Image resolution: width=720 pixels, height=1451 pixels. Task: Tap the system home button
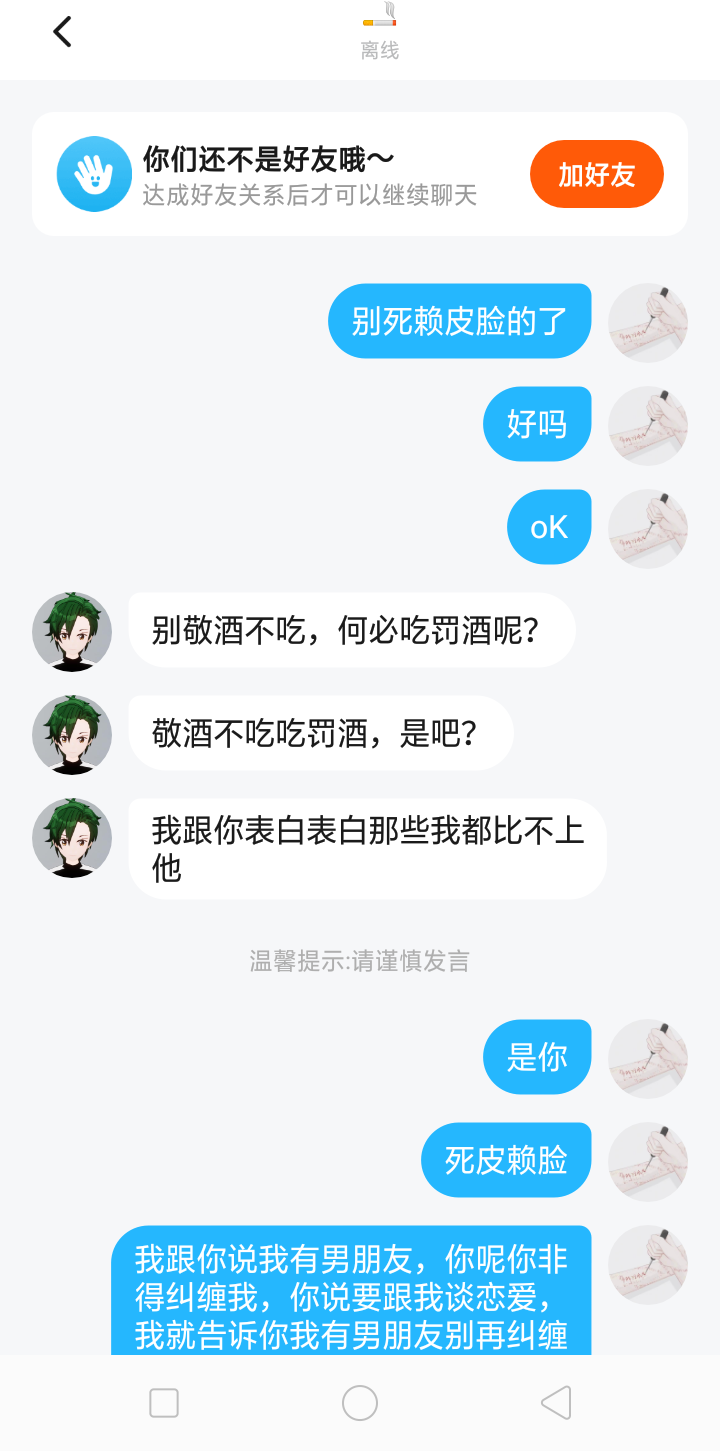pos(360,1403)
